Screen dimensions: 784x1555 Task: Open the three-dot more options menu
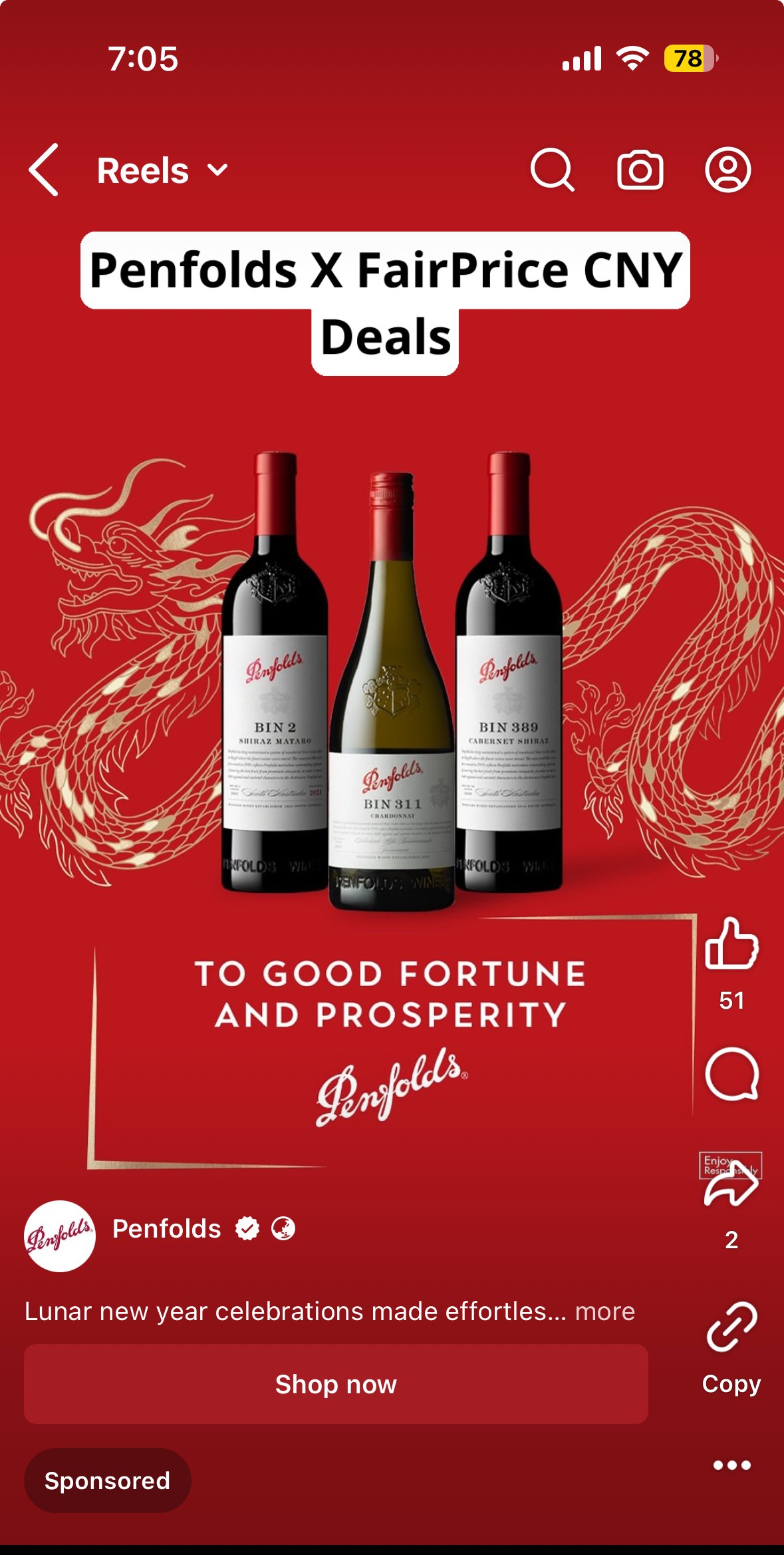pyautogui.click(x=731, y=1465)
